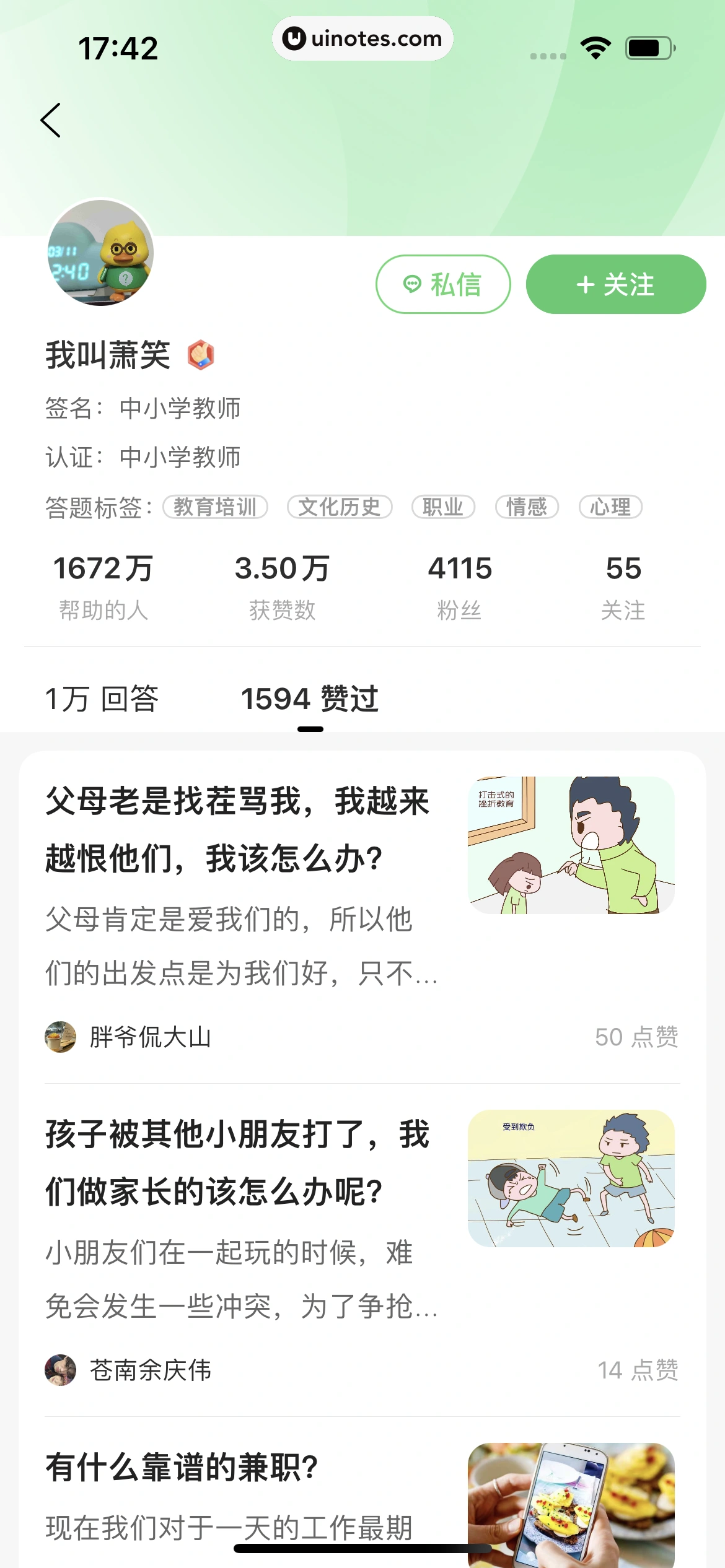The height and width of the screenshot is (1568, 725).
Task: Expand the 情感 tag filter
Action: [528, 507]
